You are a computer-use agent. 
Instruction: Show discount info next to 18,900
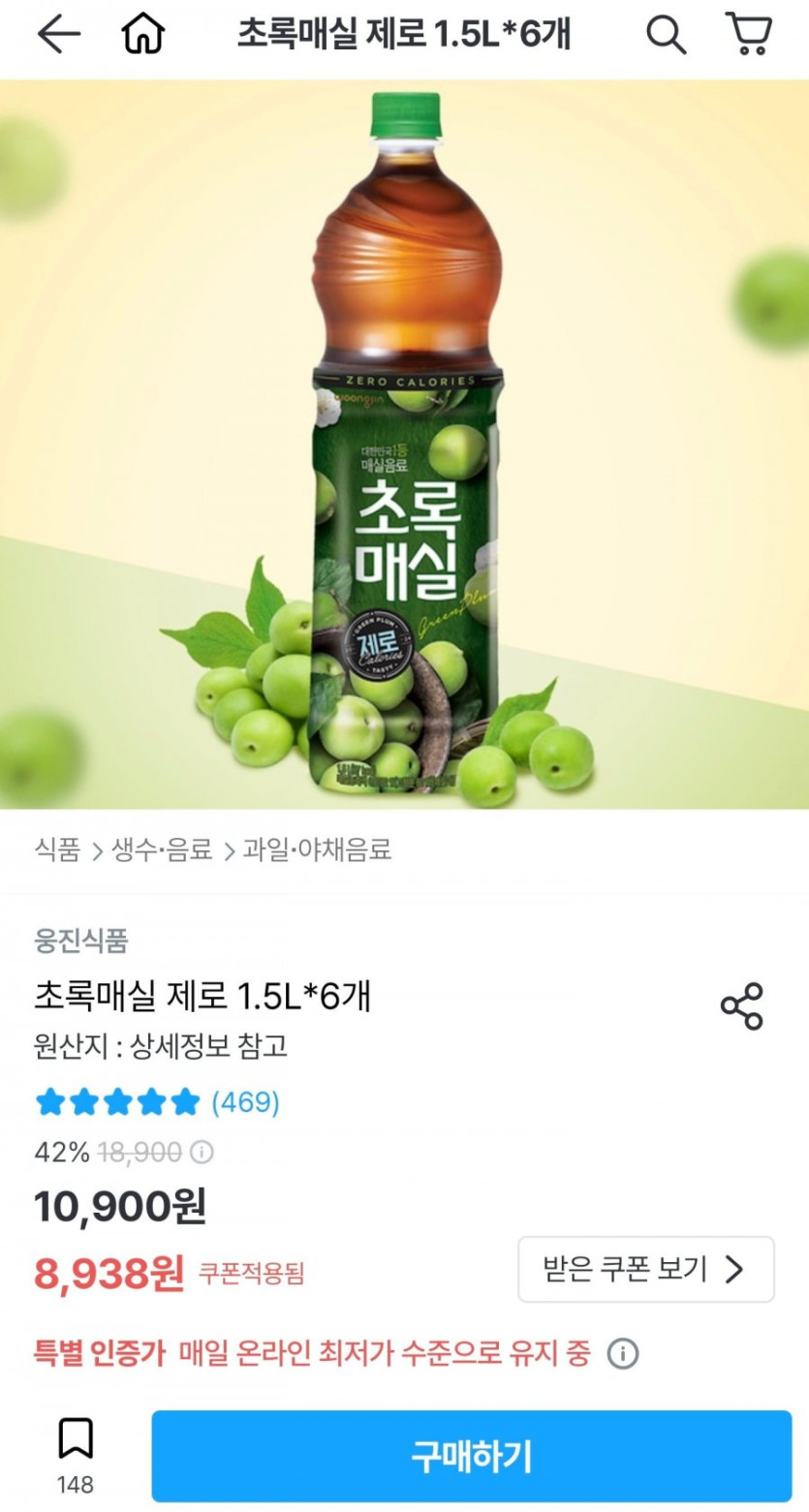point(202,1153)
